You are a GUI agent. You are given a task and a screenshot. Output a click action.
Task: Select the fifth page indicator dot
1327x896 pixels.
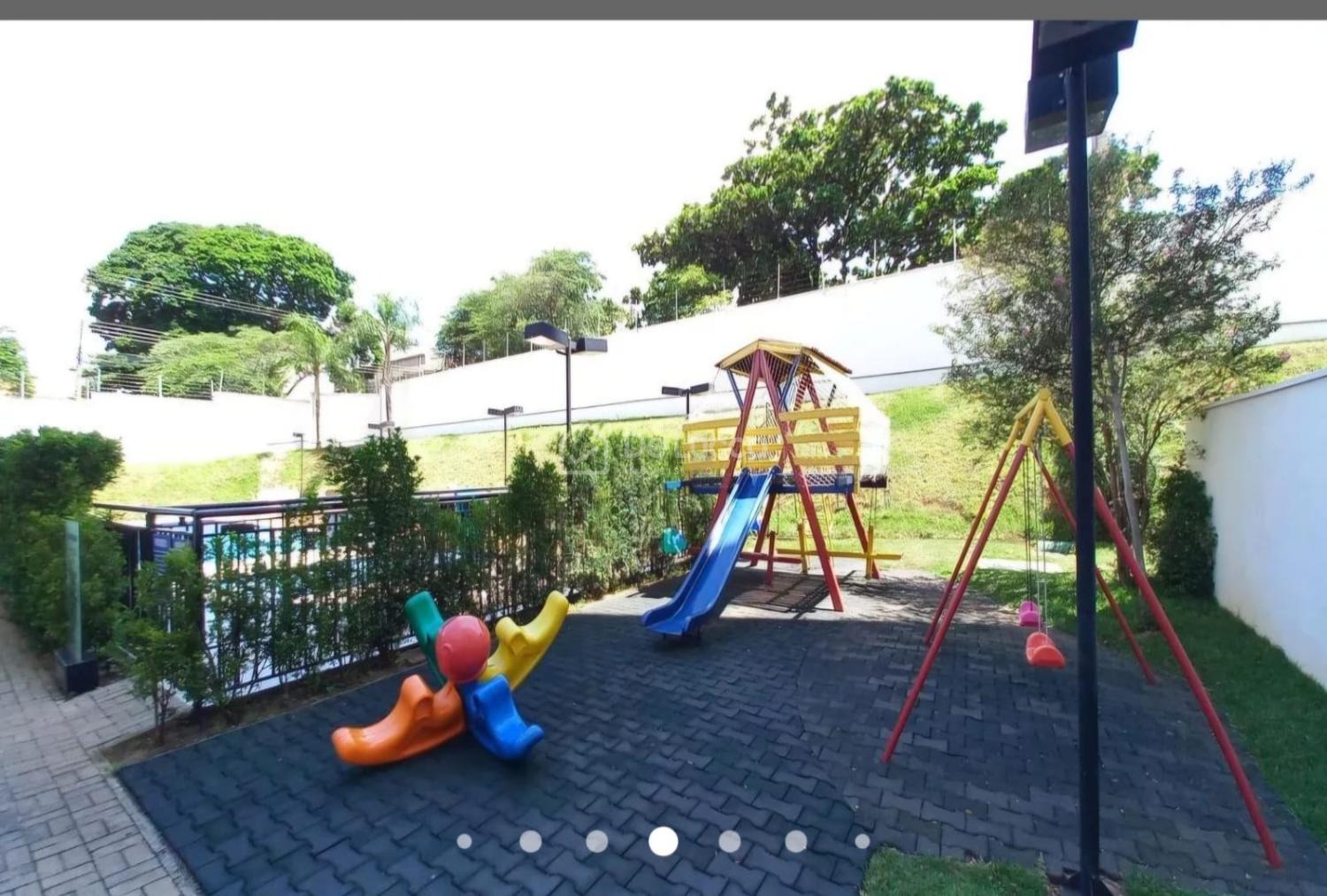(x=730, y=841)
